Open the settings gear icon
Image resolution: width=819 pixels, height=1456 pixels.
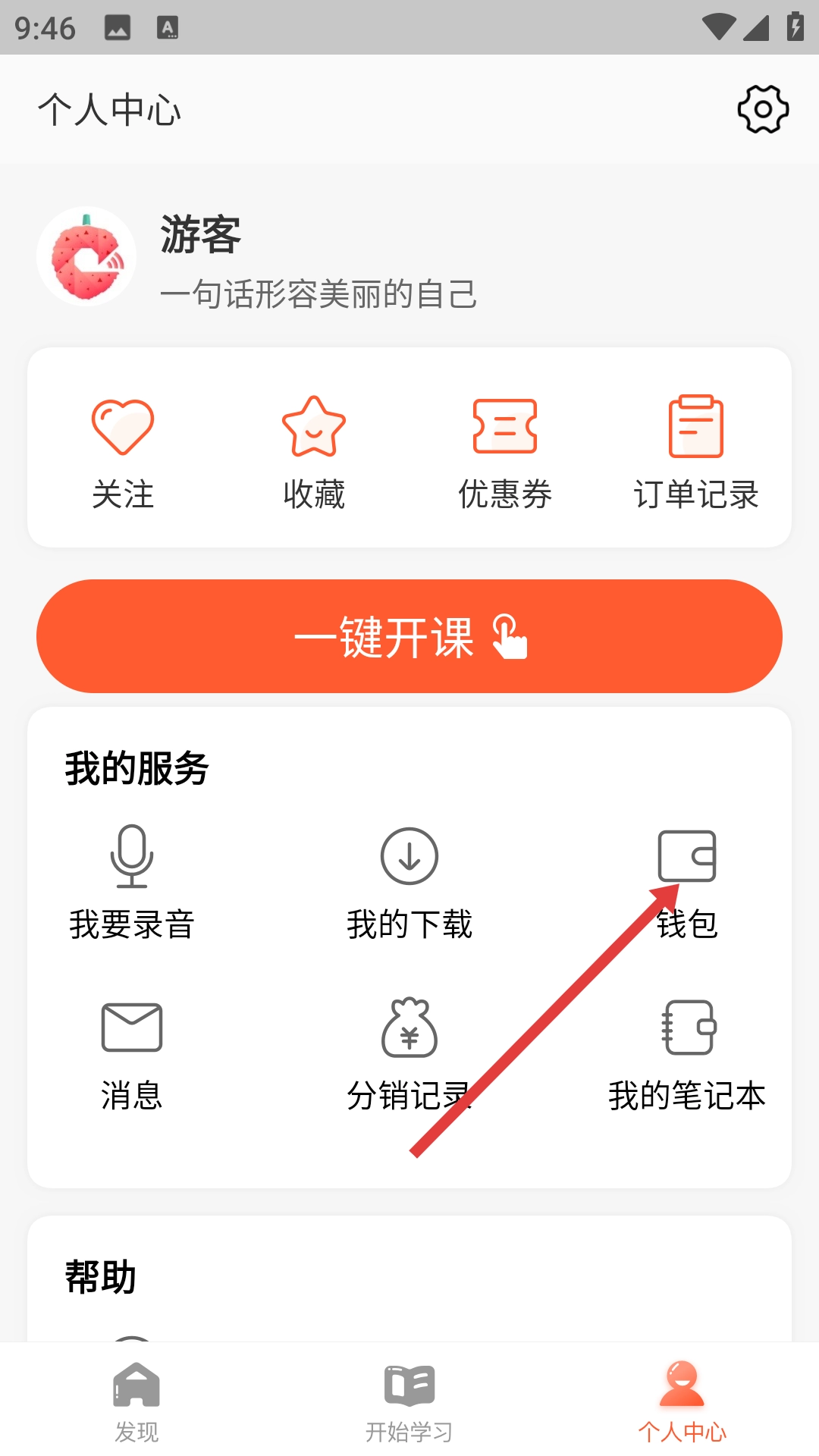[763, 110]
